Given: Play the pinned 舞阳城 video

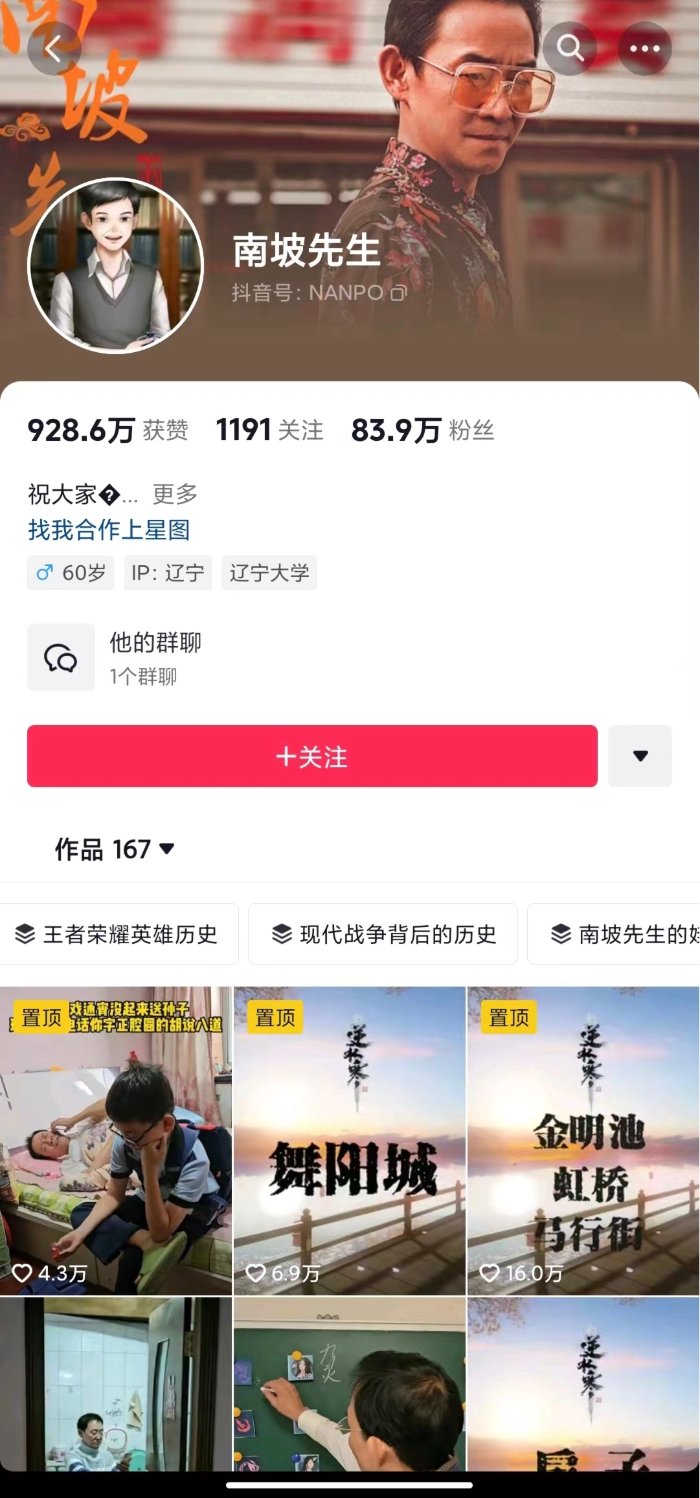Looking at the screenshot, I should tap(350, 1140).
